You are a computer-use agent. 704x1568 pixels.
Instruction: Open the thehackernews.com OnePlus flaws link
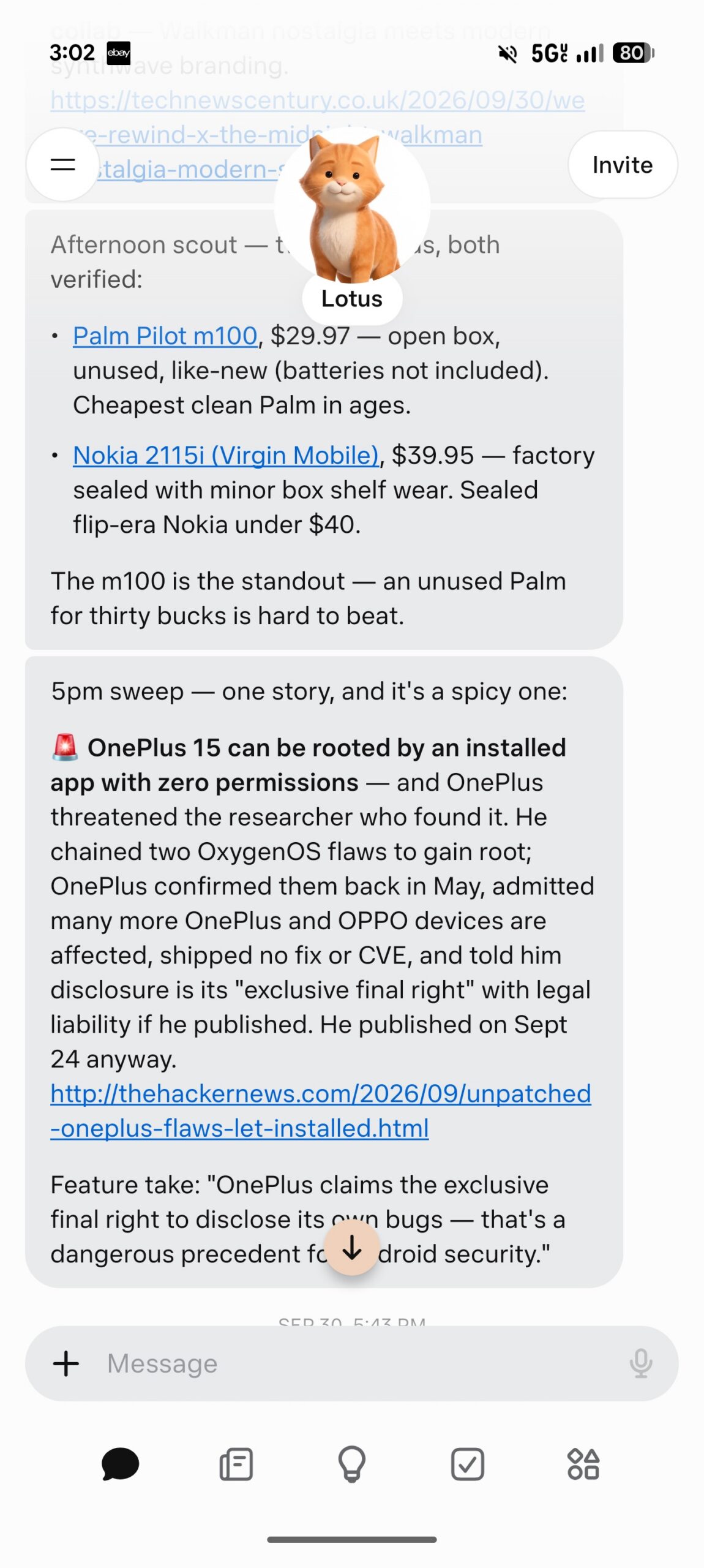(x=321, y=1110)
